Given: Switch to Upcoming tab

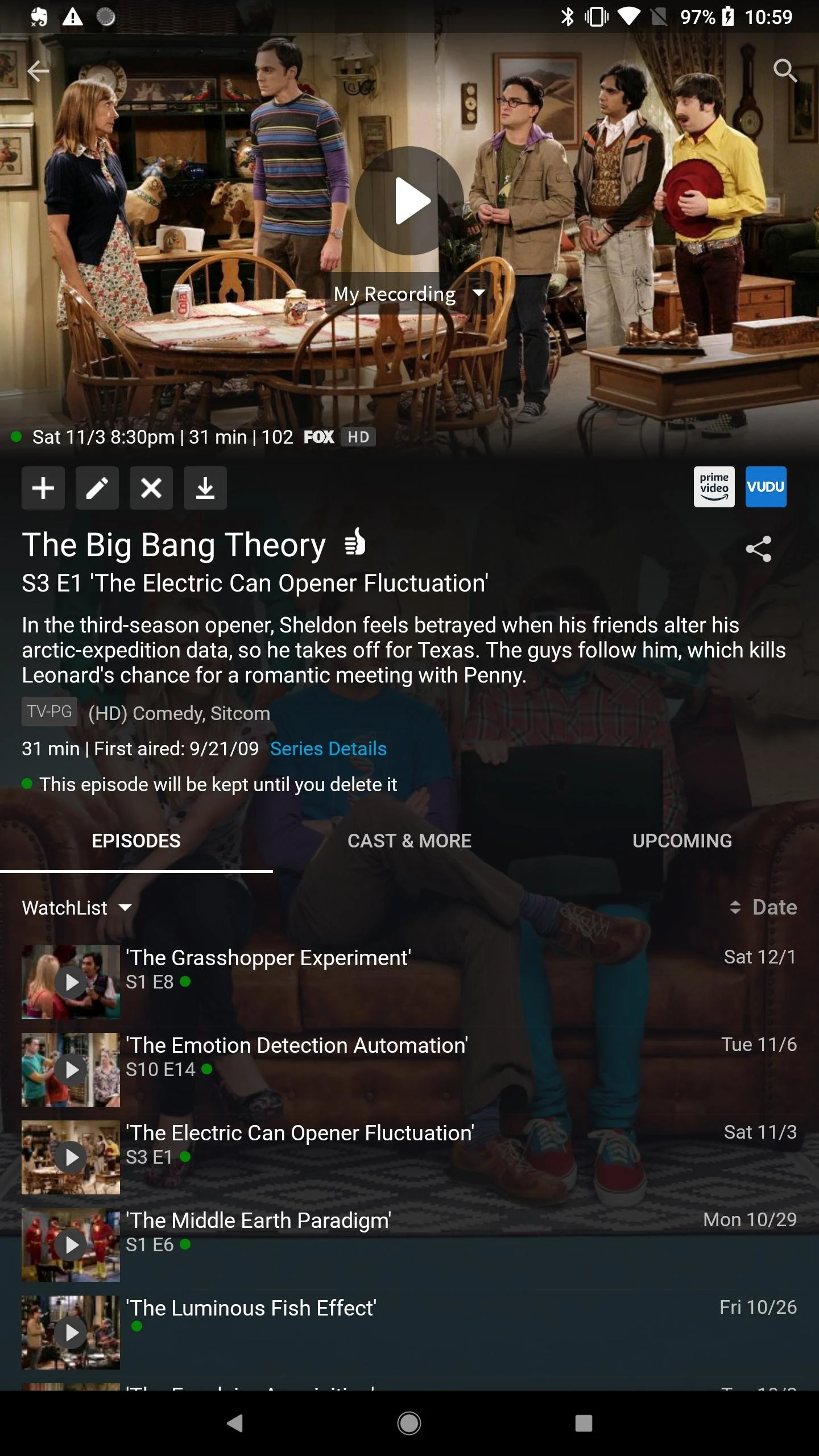Looking at the screenshot, I should tap(682, 841).
